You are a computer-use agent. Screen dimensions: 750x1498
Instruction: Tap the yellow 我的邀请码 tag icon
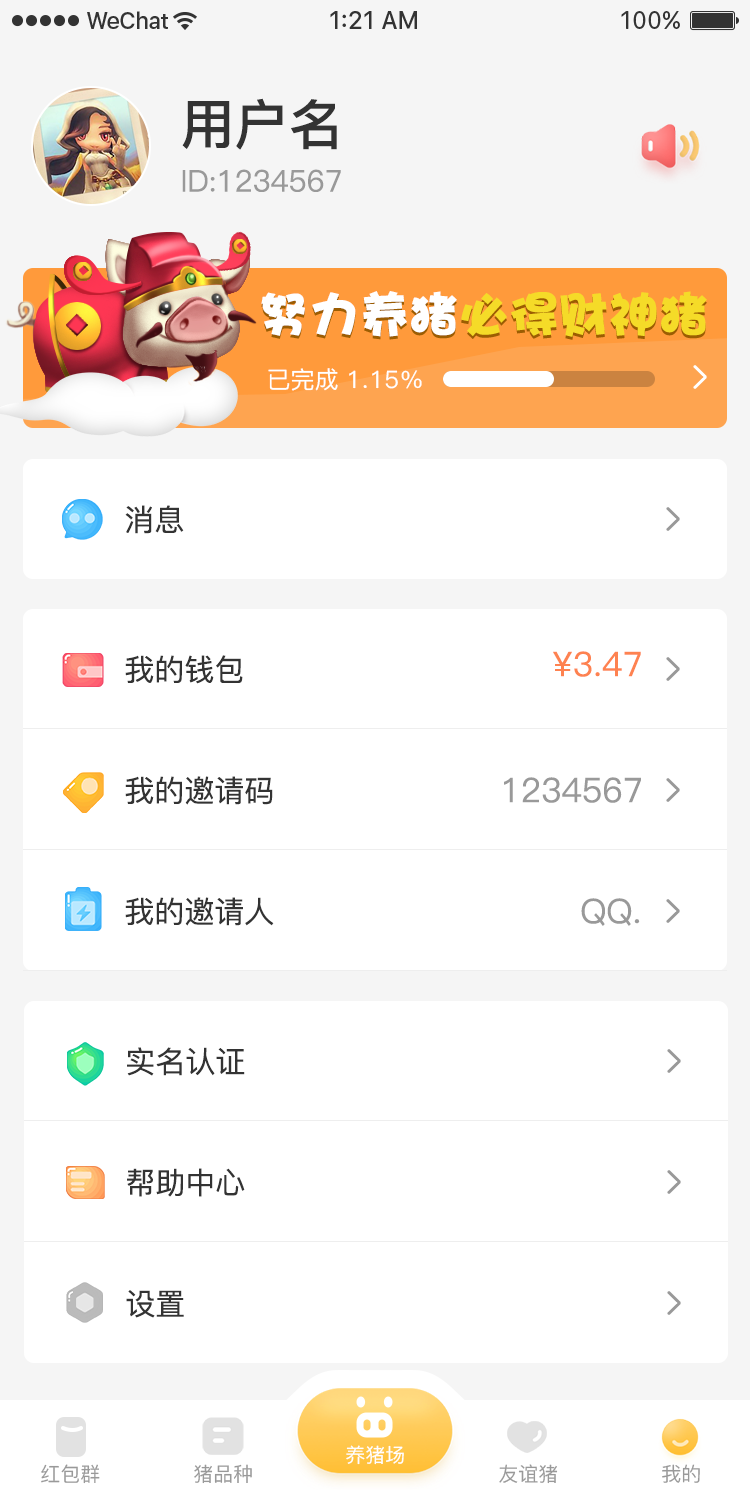[x=83, y=790]
